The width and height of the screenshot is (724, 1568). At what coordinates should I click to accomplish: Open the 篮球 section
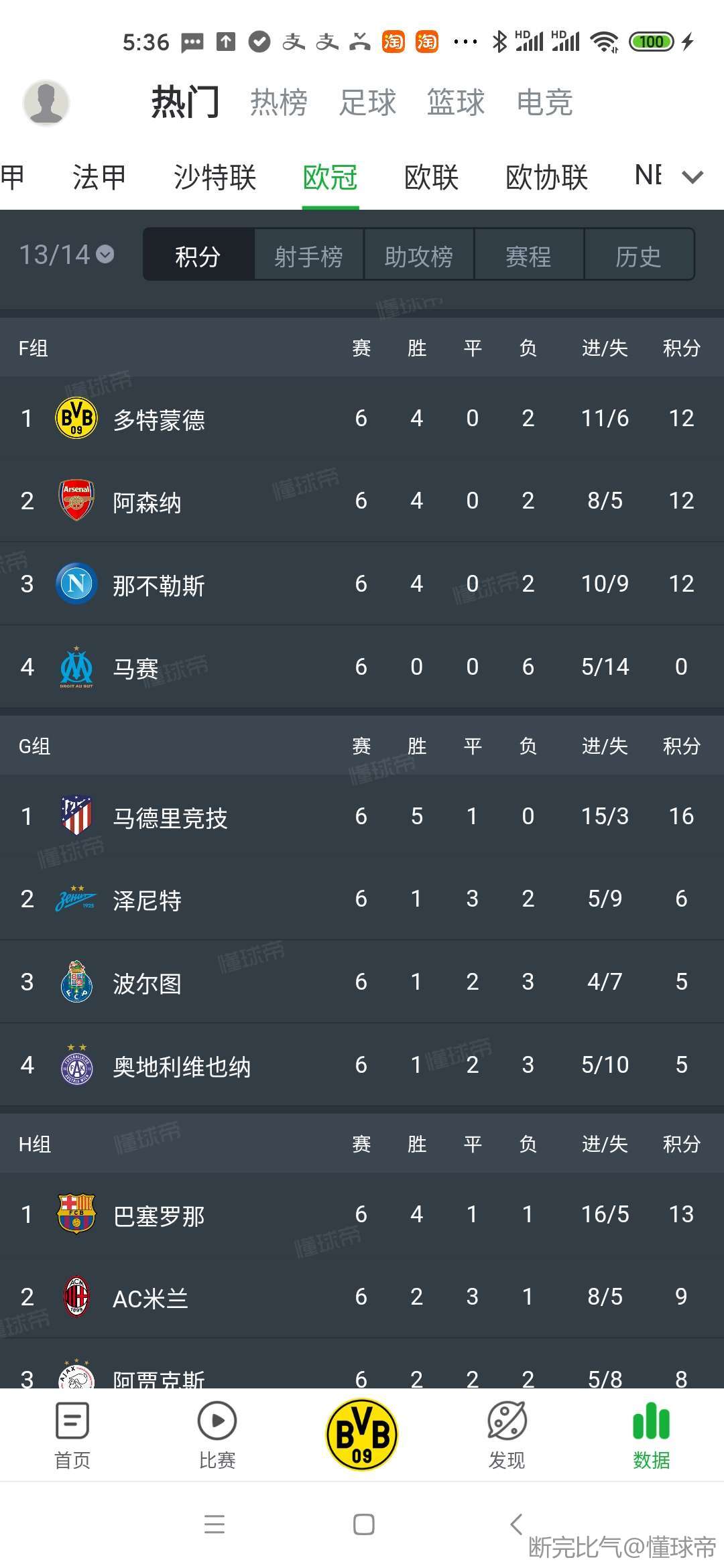[x=456, y=103]
